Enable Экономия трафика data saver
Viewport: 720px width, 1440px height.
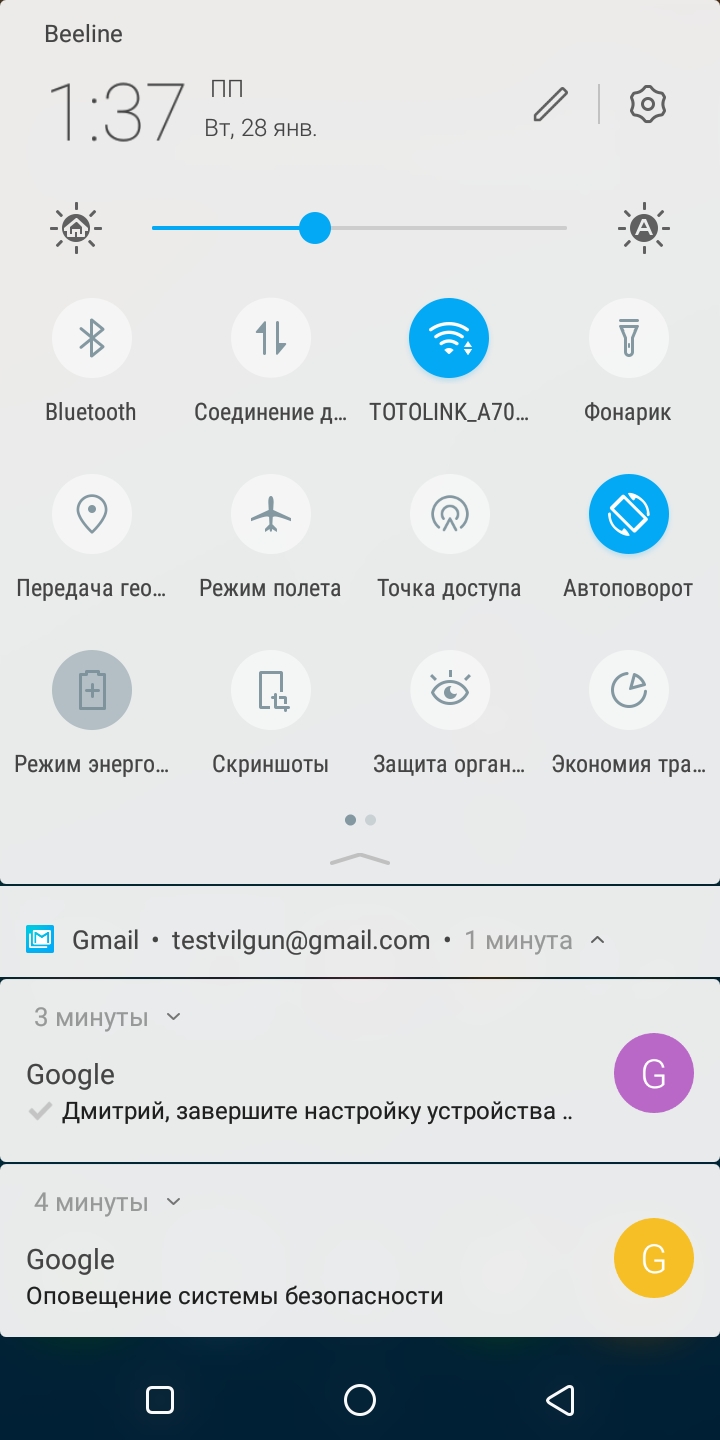[x=628, y=690]
